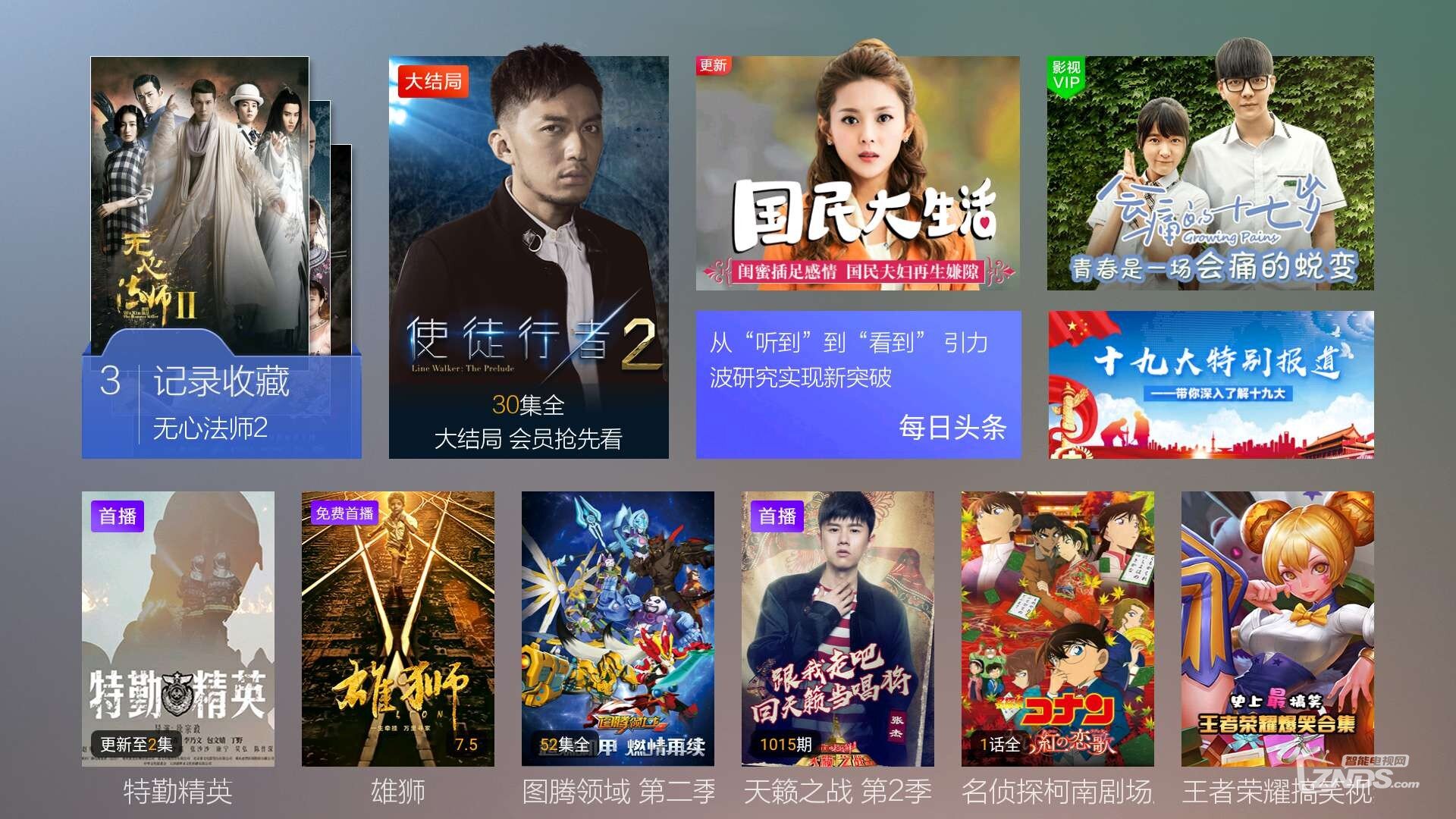
Task: Open 名侦探柯南剧场 poster
Action: click(x=1058, y=629)
